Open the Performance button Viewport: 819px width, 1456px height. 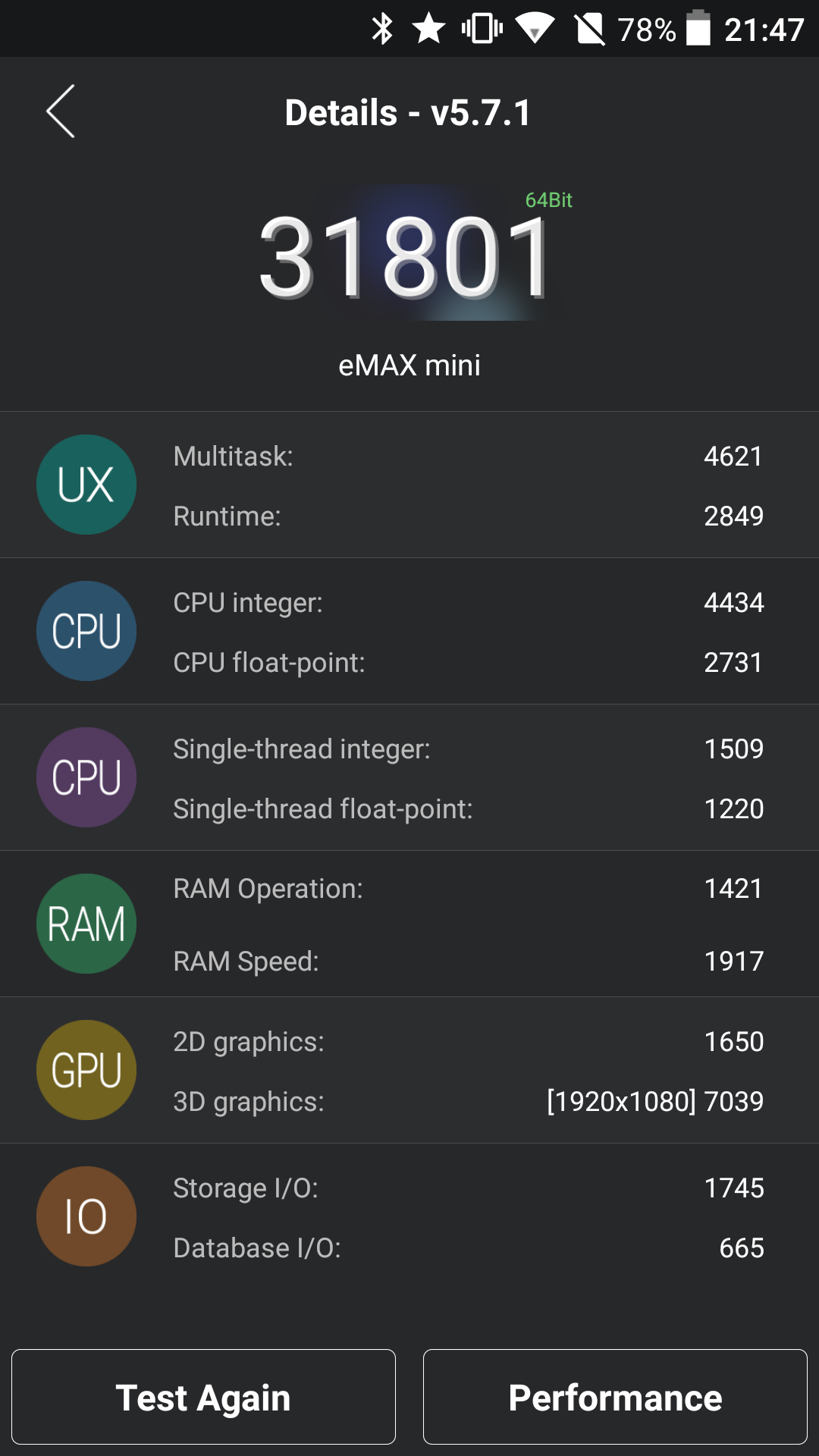[x=615, y=1397]
